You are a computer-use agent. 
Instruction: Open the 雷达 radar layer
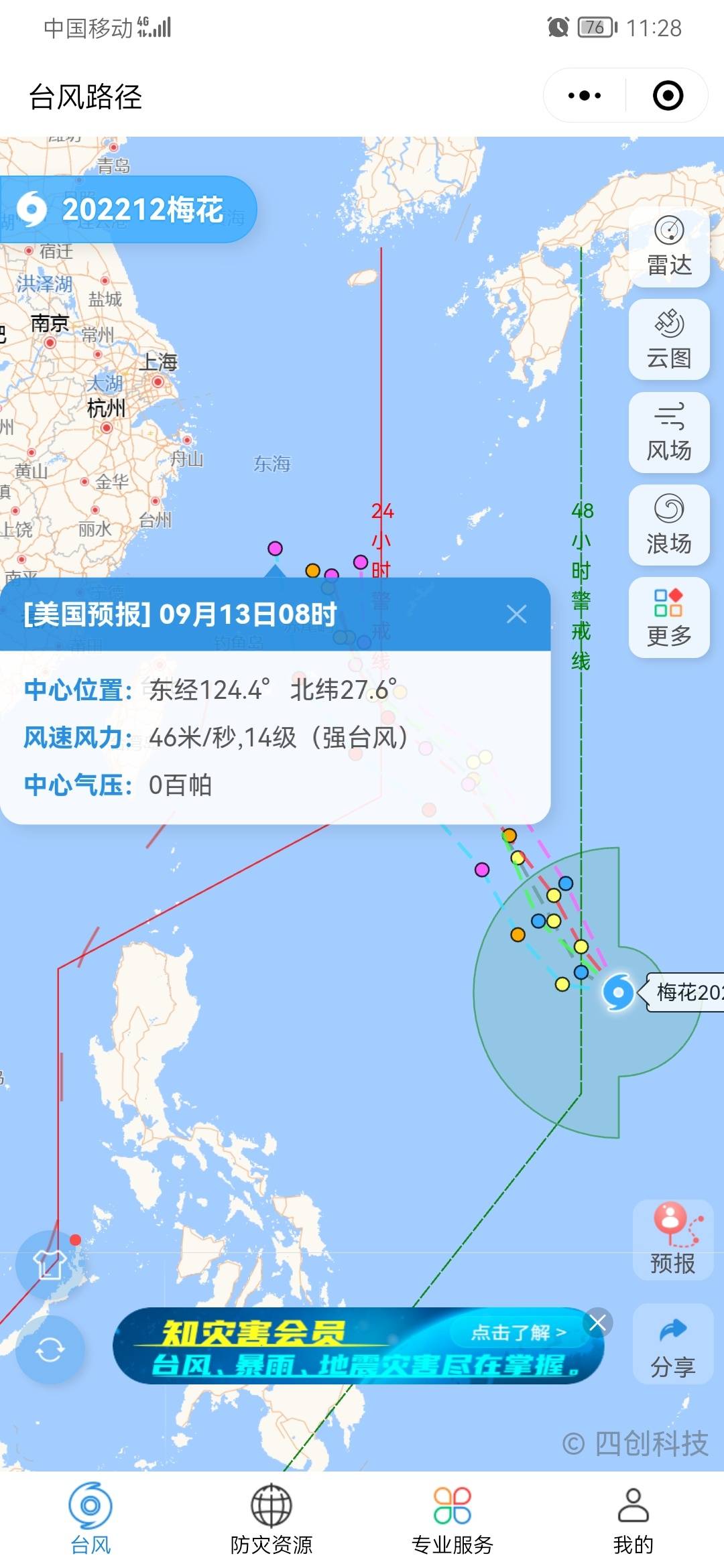pyautogui.click(x=669, y=247)
